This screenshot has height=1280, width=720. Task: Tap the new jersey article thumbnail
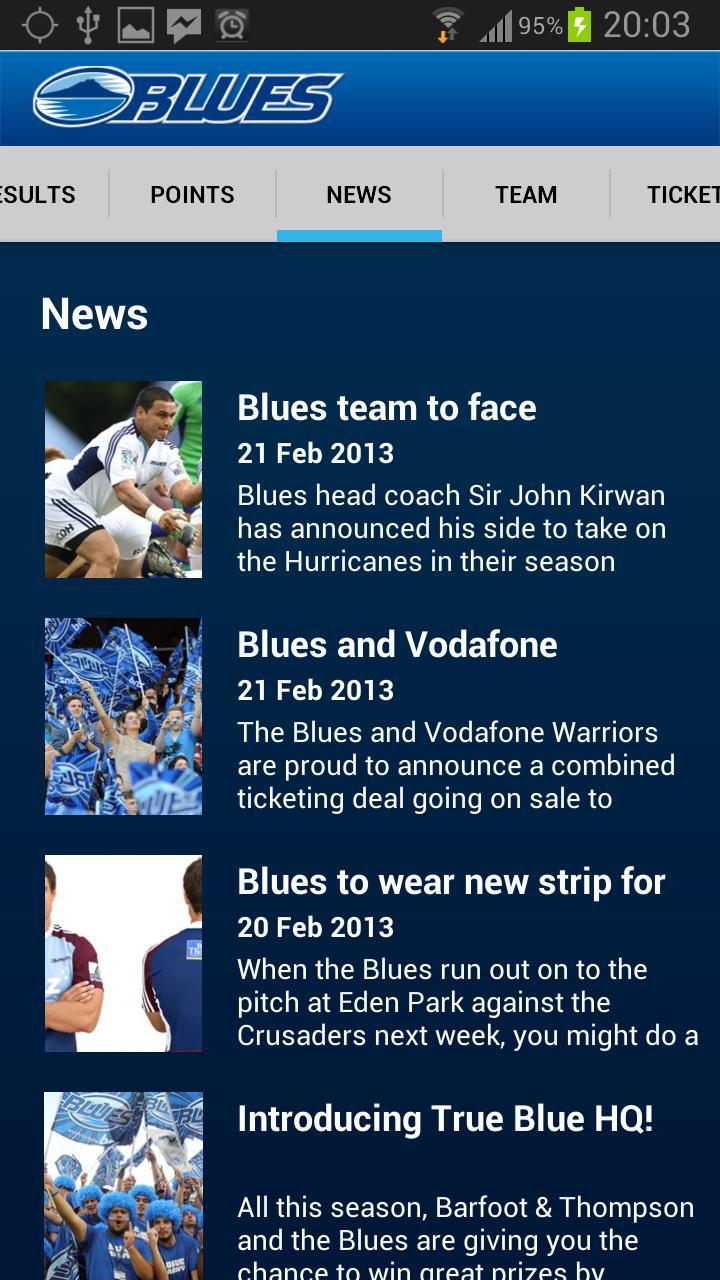pos(123,953)
